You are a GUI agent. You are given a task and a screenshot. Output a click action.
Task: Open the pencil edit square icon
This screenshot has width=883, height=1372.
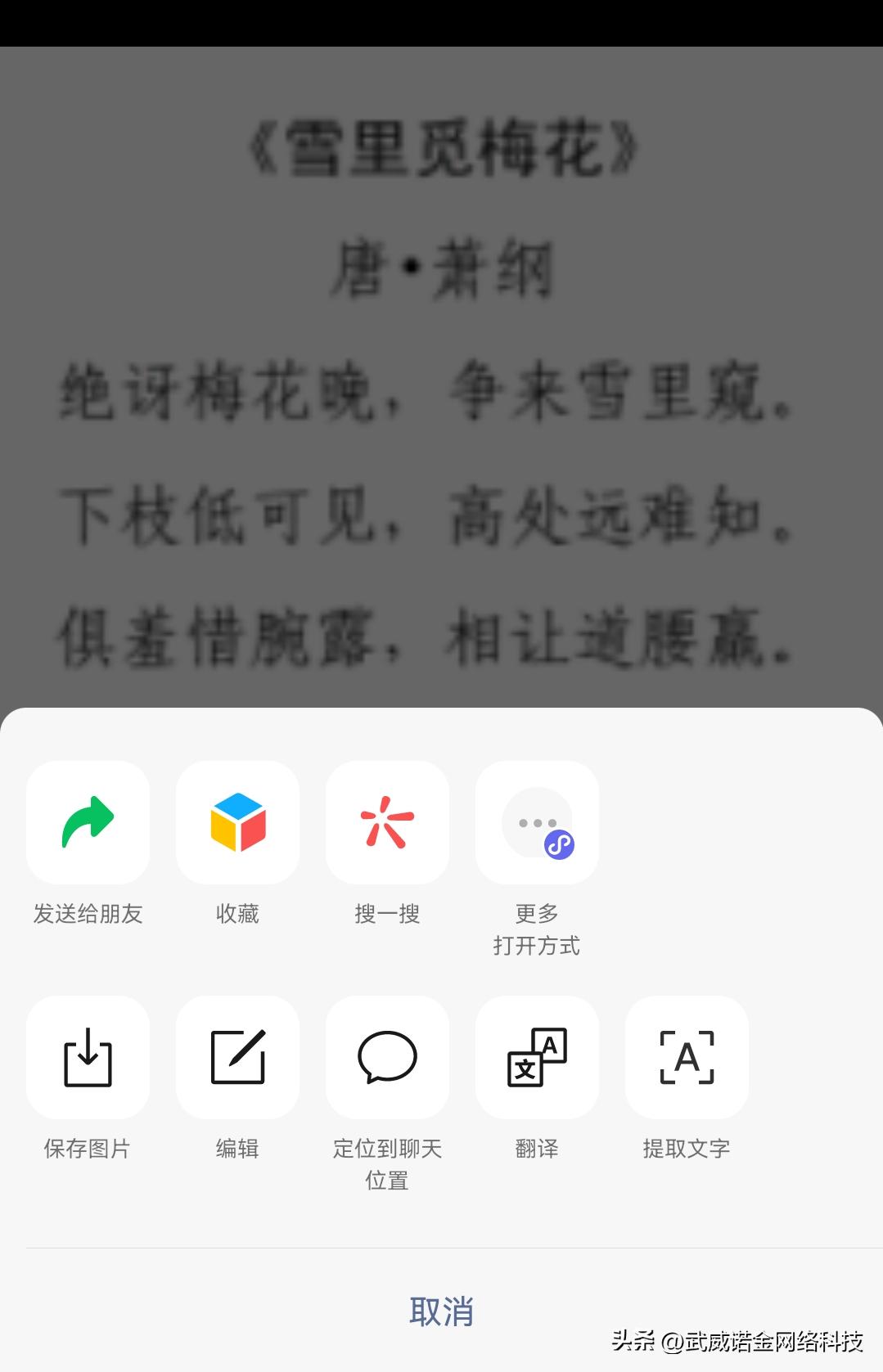[237, 1057]
